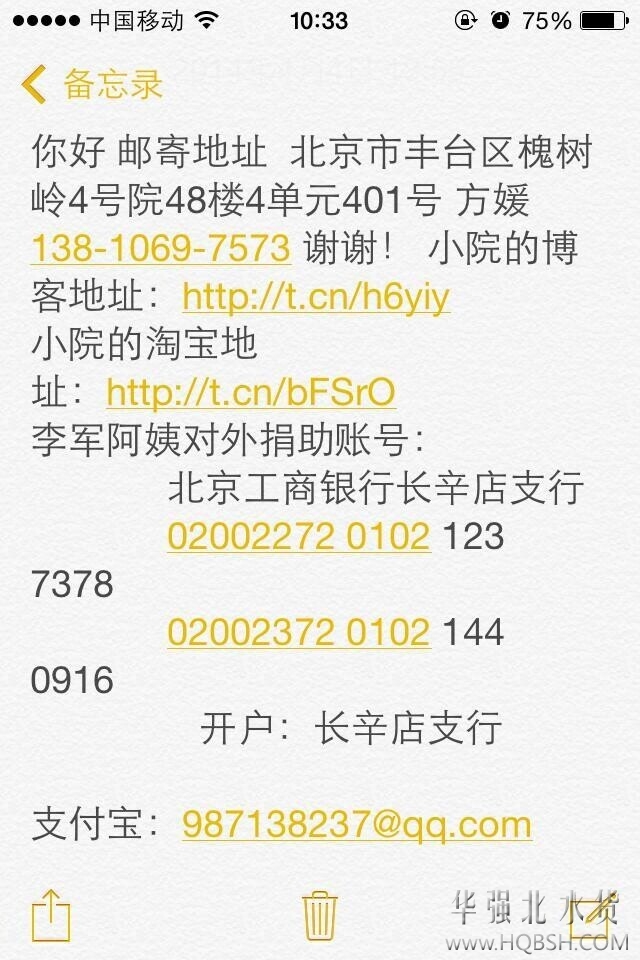This screenshot has height=960, width=640.
Task: Email the address 987138237@qq.com
Action: [356, 825]
